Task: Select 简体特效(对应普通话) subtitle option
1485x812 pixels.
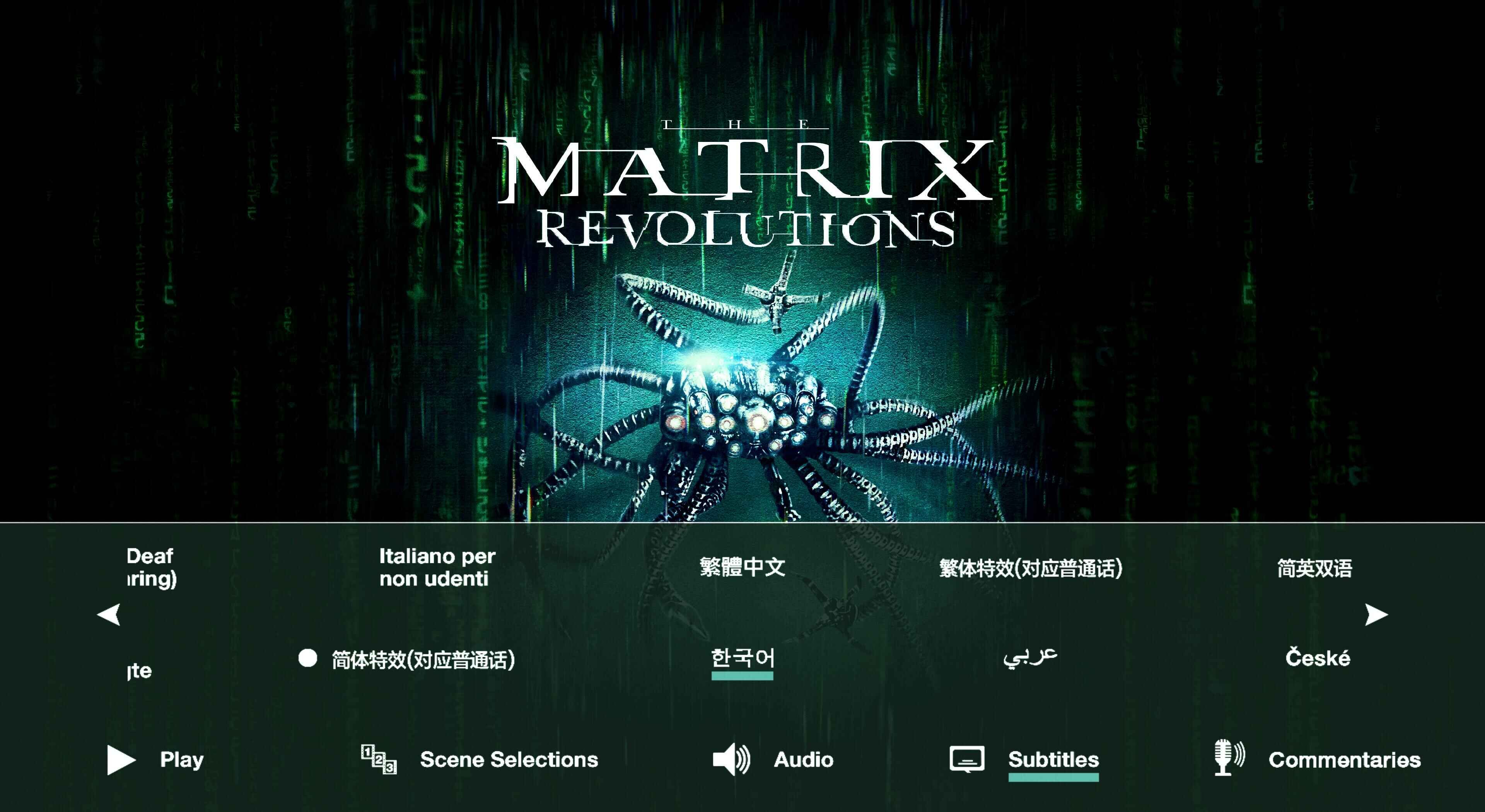Action: [x=423, y=660]
